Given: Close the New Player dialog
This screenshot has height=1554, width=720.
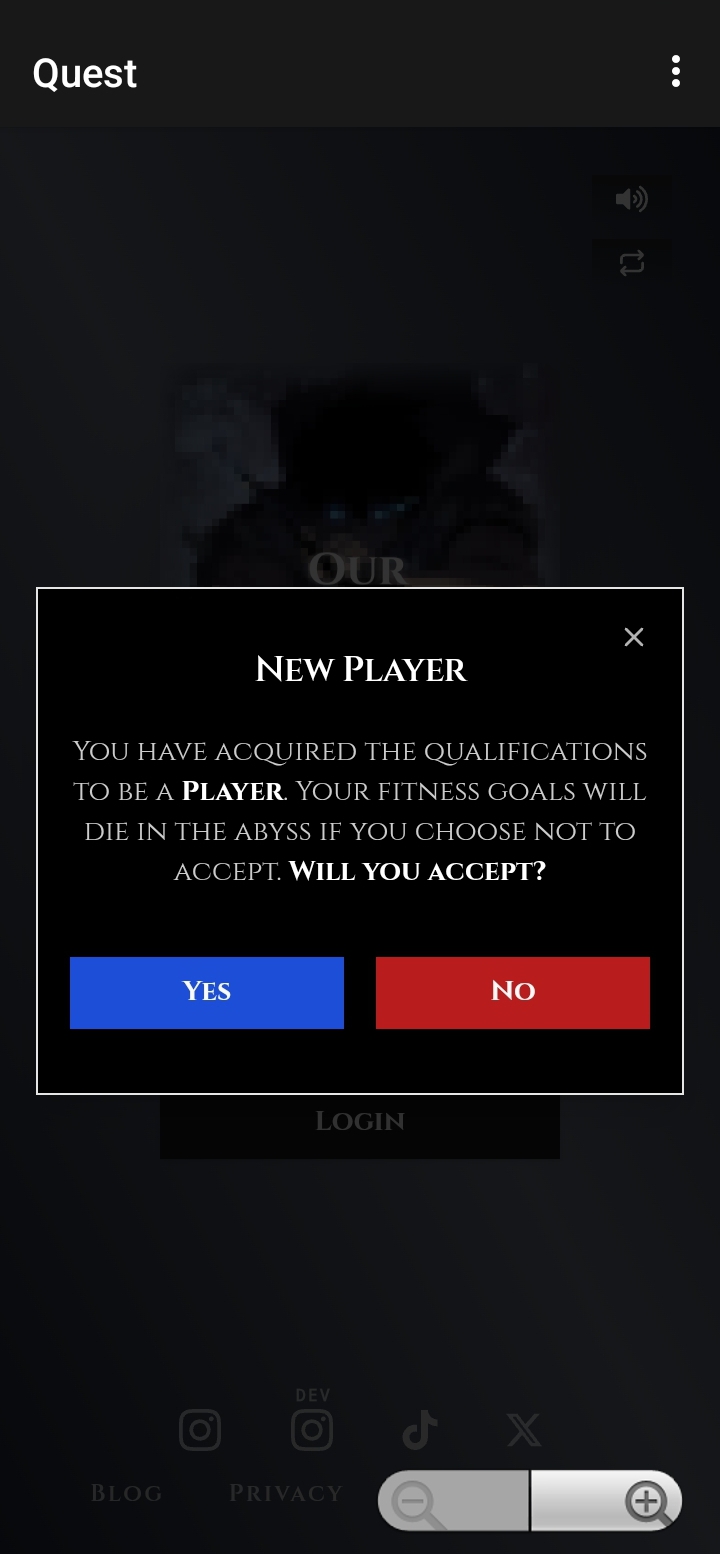Looking at the screenshot, I should [x=633, y=637].
